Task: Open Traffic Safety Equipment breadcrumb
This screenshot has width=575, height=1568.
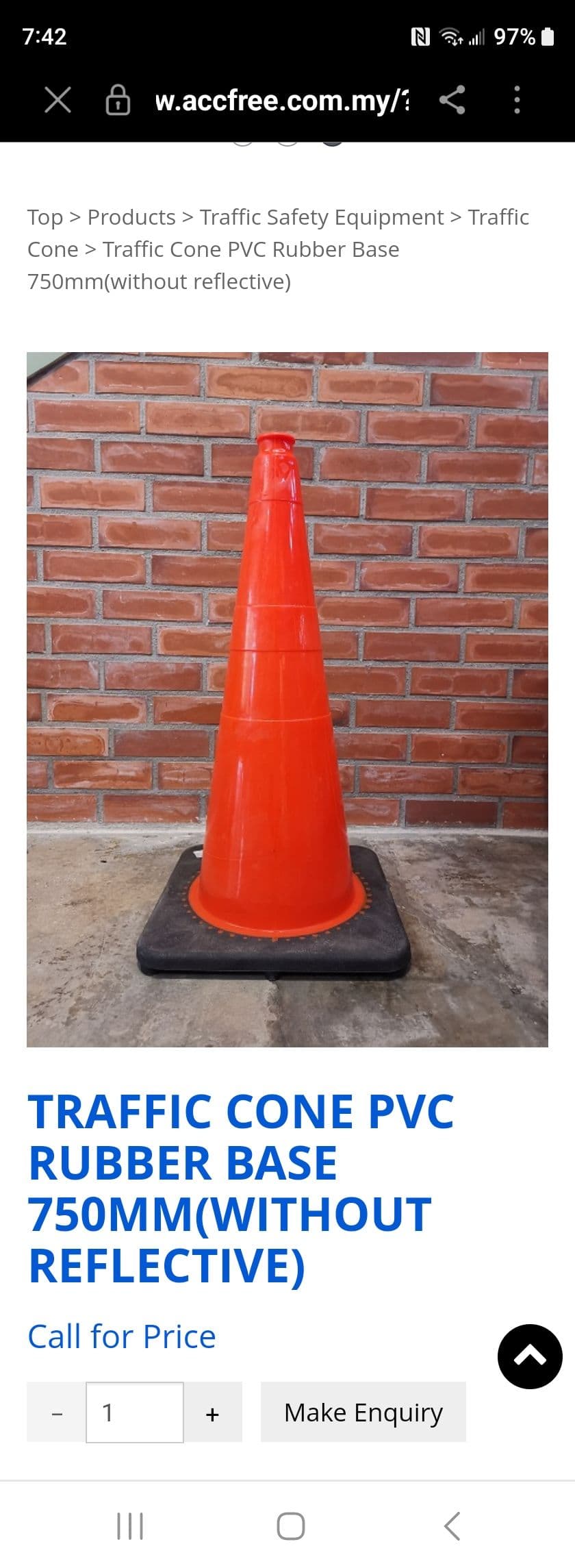Action: pos(322,217)
